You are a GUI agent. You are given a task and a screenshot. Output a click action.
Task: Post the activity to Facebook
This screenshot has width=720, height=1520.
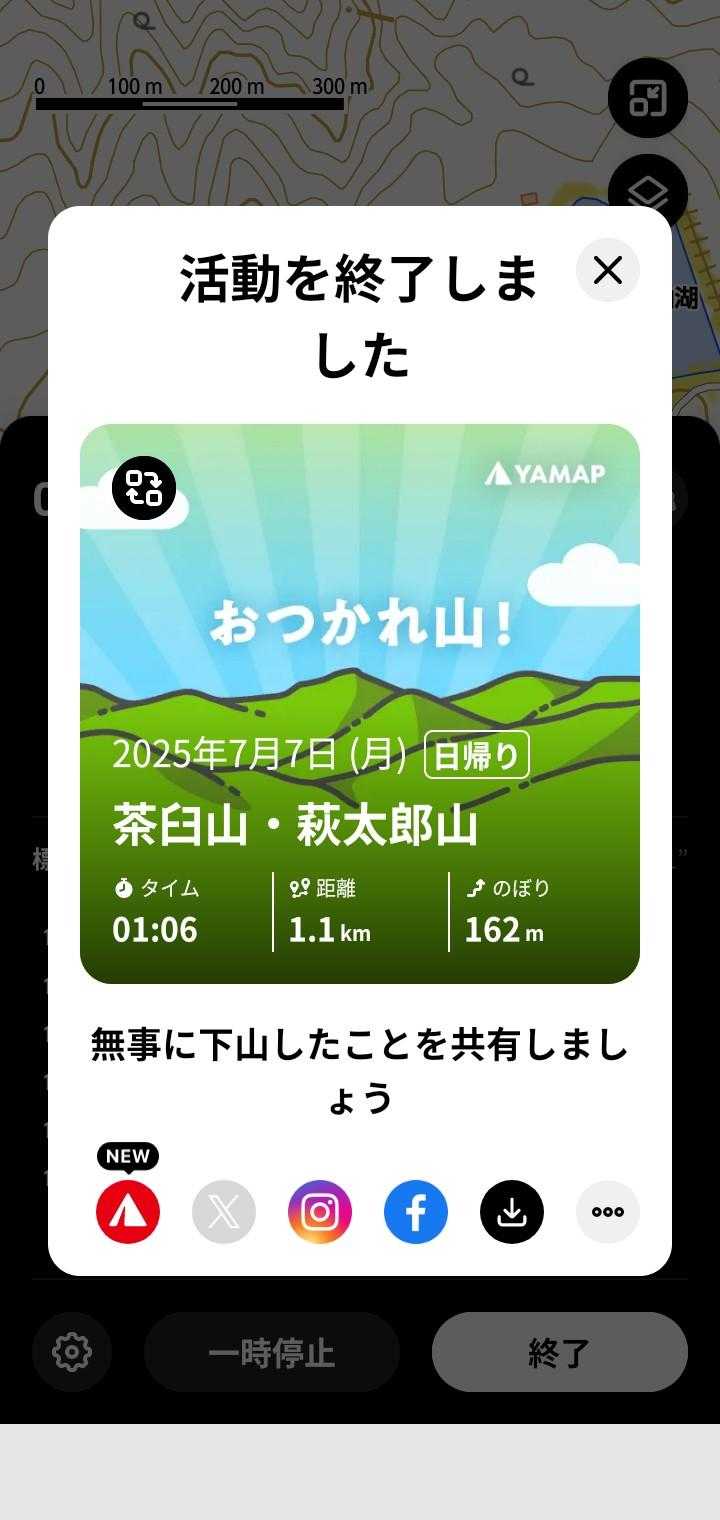click(x=416, y=1212)
